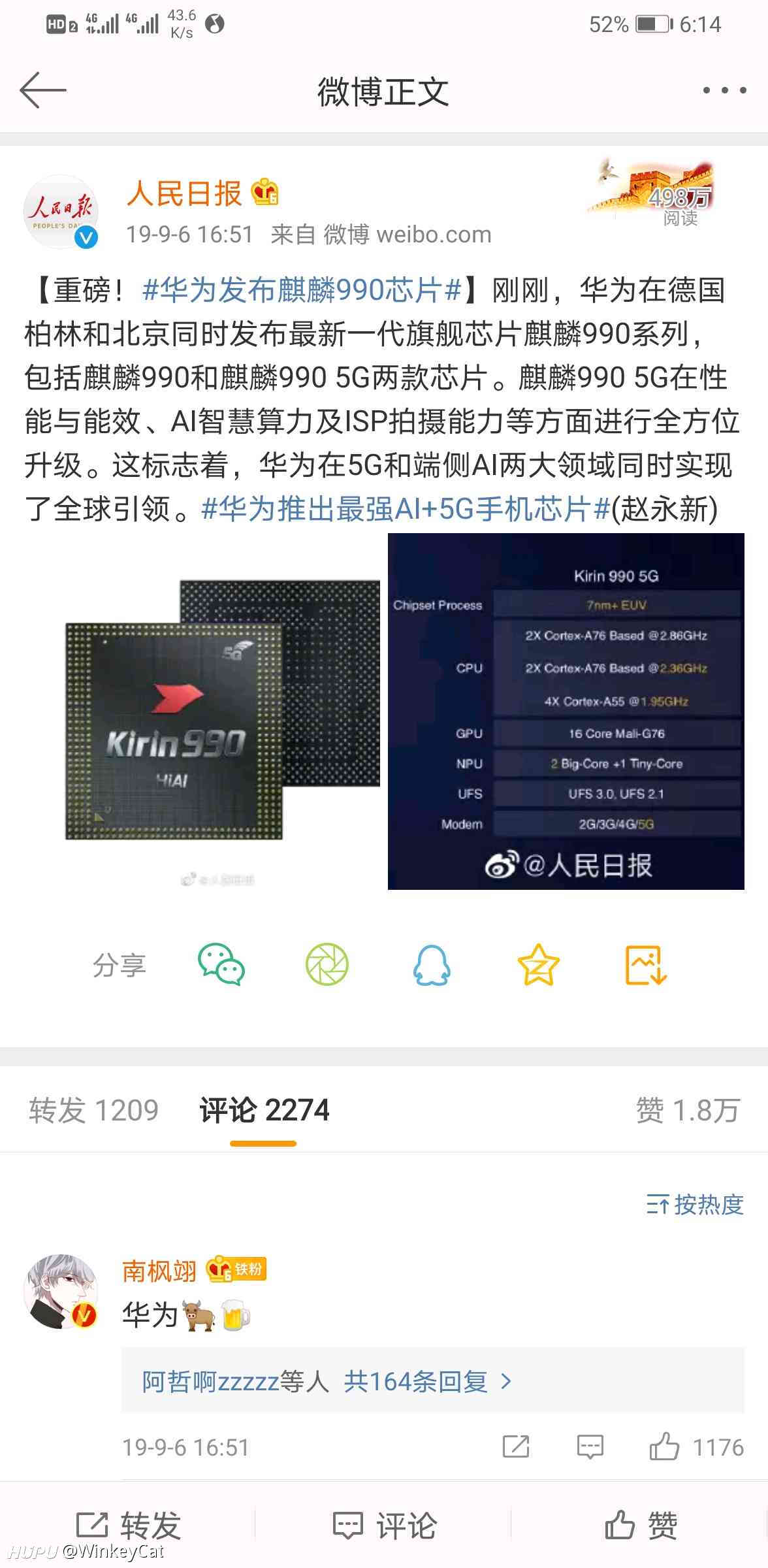768x1568 pixels.
Task: Go back using the top-left arrow
Action: pyautogui.click(x=43, y=90)
